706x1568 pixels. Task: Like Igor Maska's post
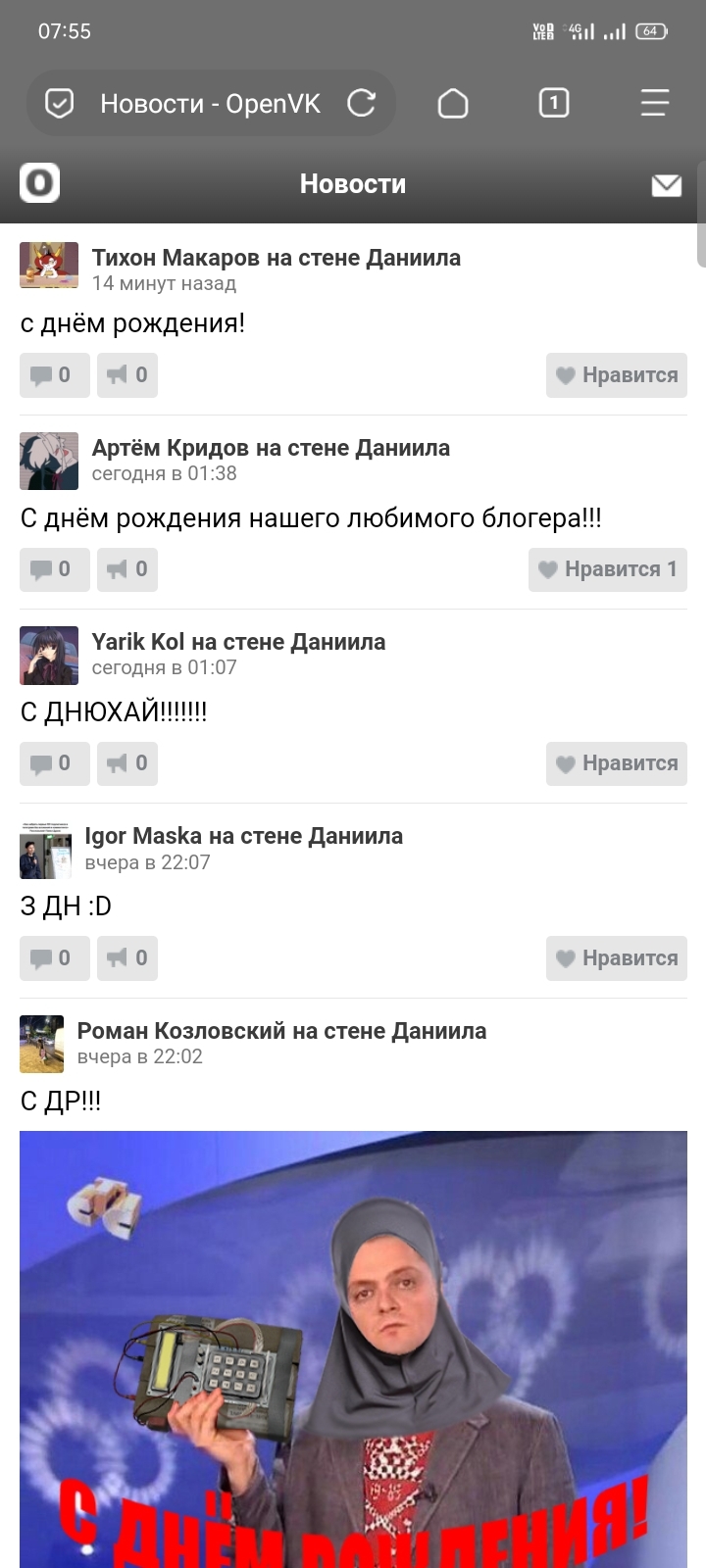pyautogui.click(x=617, y=958)
